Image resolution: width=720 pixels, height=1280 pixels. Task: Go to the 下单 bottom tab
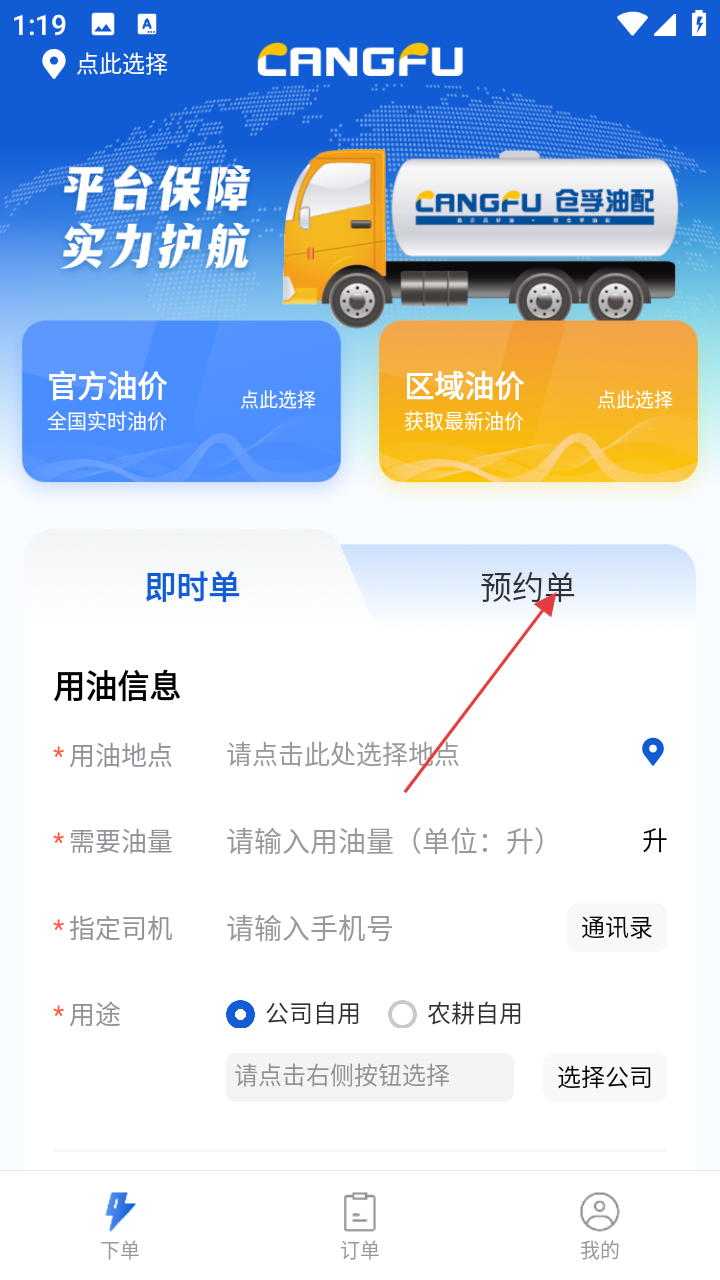tap(120, 1225)
